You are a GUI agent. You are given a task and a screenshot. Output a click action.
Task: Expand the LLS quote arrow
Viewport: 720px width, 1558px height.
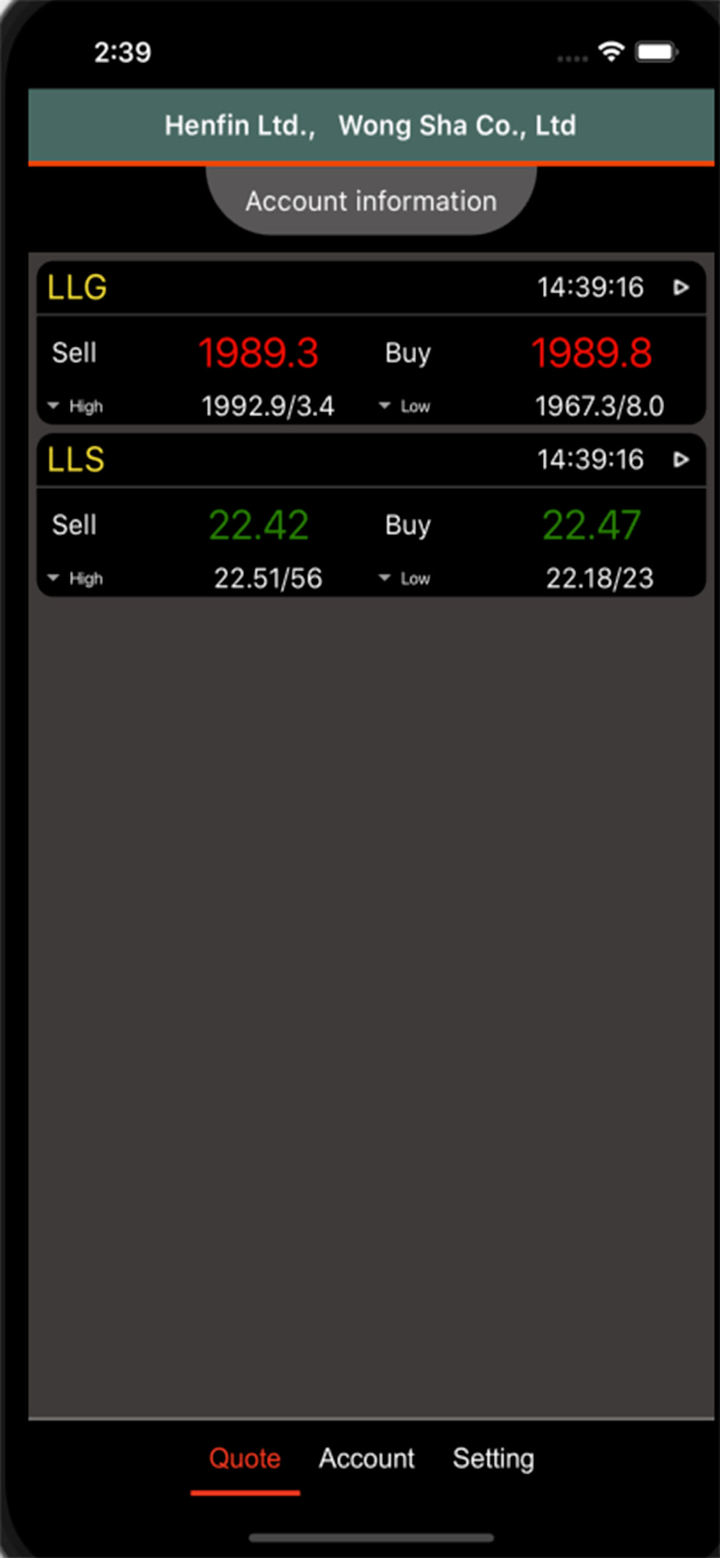pyautogui.click(x=681, y=460)
